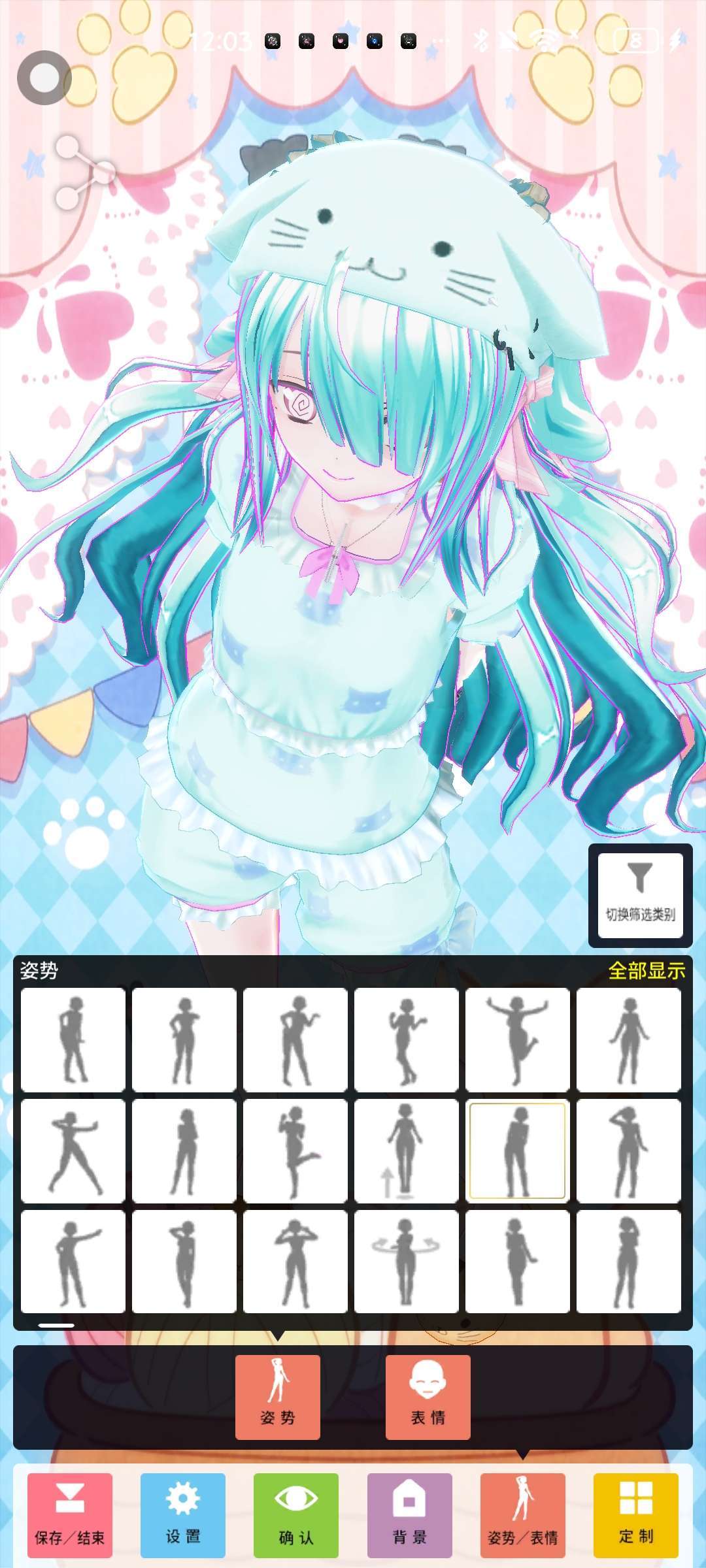Open the 定制 customize menu
The height and width of the screenshot is (1568, 706).
click(636, 1515)
